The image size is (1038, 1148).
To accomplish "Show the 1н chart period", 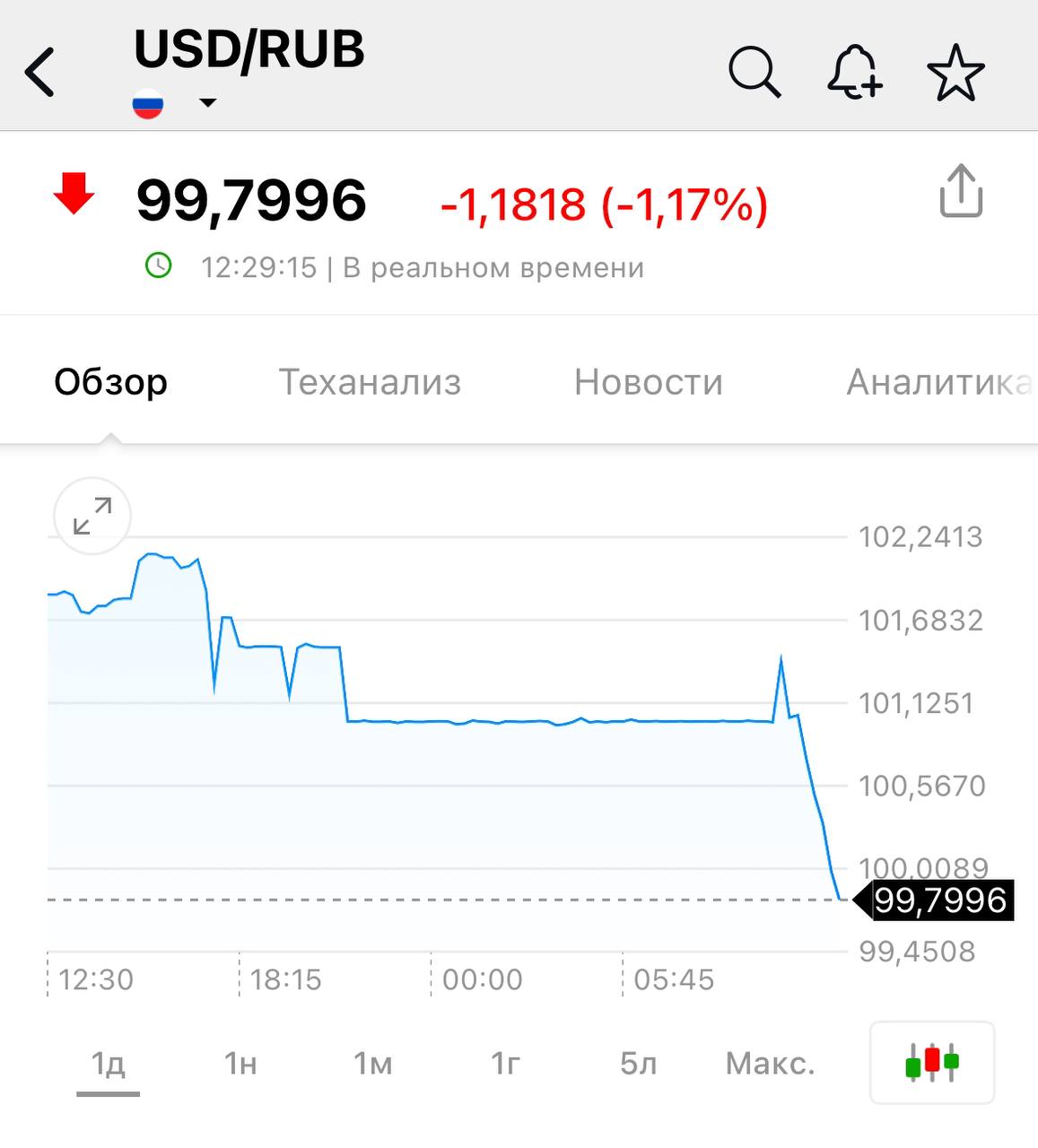I will [x=240, y=1064].
